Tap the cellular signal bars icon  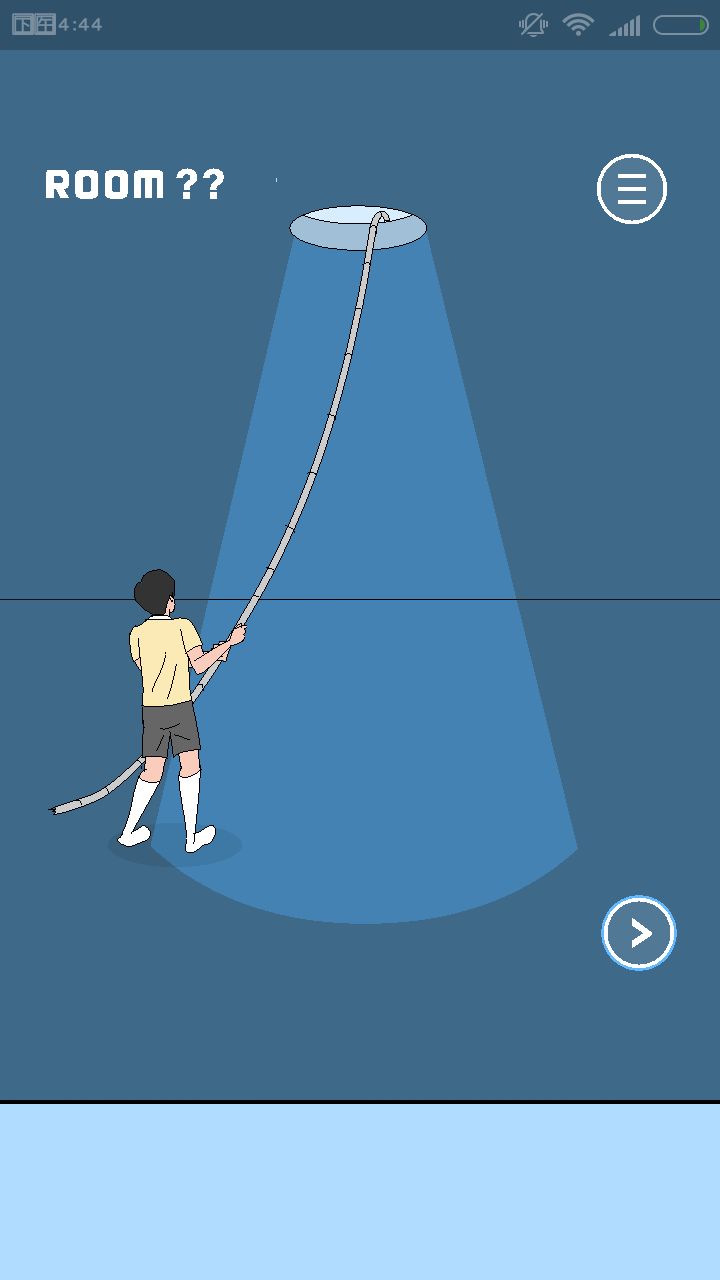point(625,24)
